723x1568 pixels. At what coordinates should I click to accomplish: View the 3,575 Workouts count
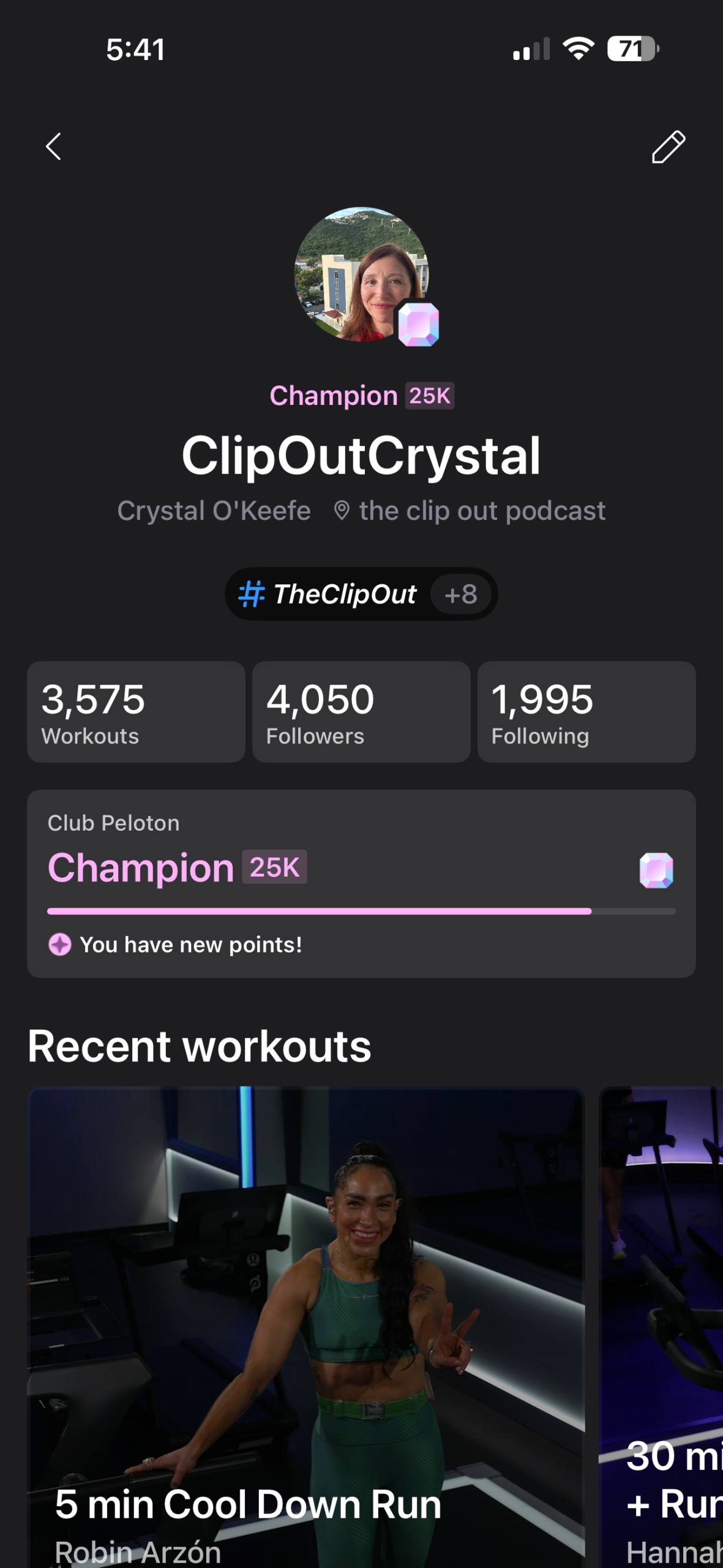coord(135,712)
